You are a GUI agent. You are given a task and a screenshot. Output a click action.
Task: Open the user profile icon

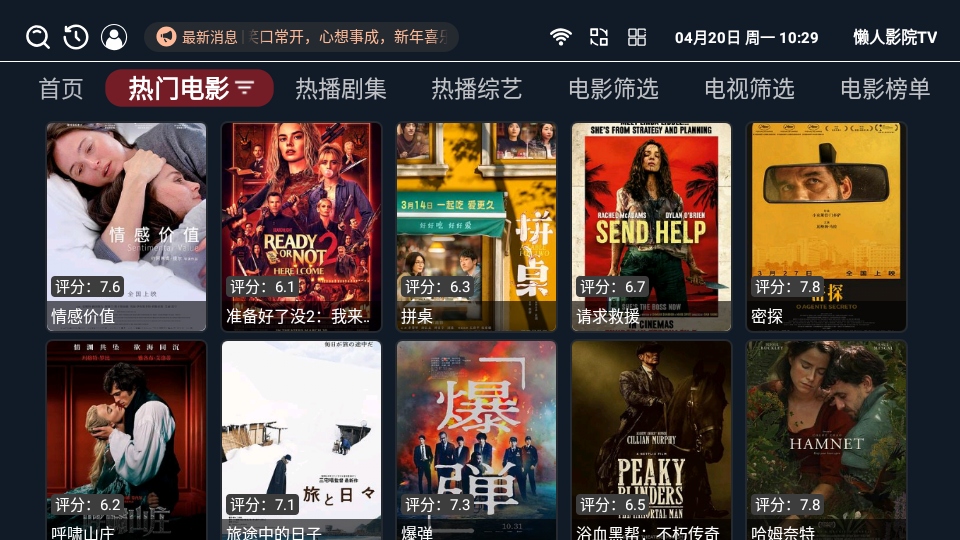[114, 37]
